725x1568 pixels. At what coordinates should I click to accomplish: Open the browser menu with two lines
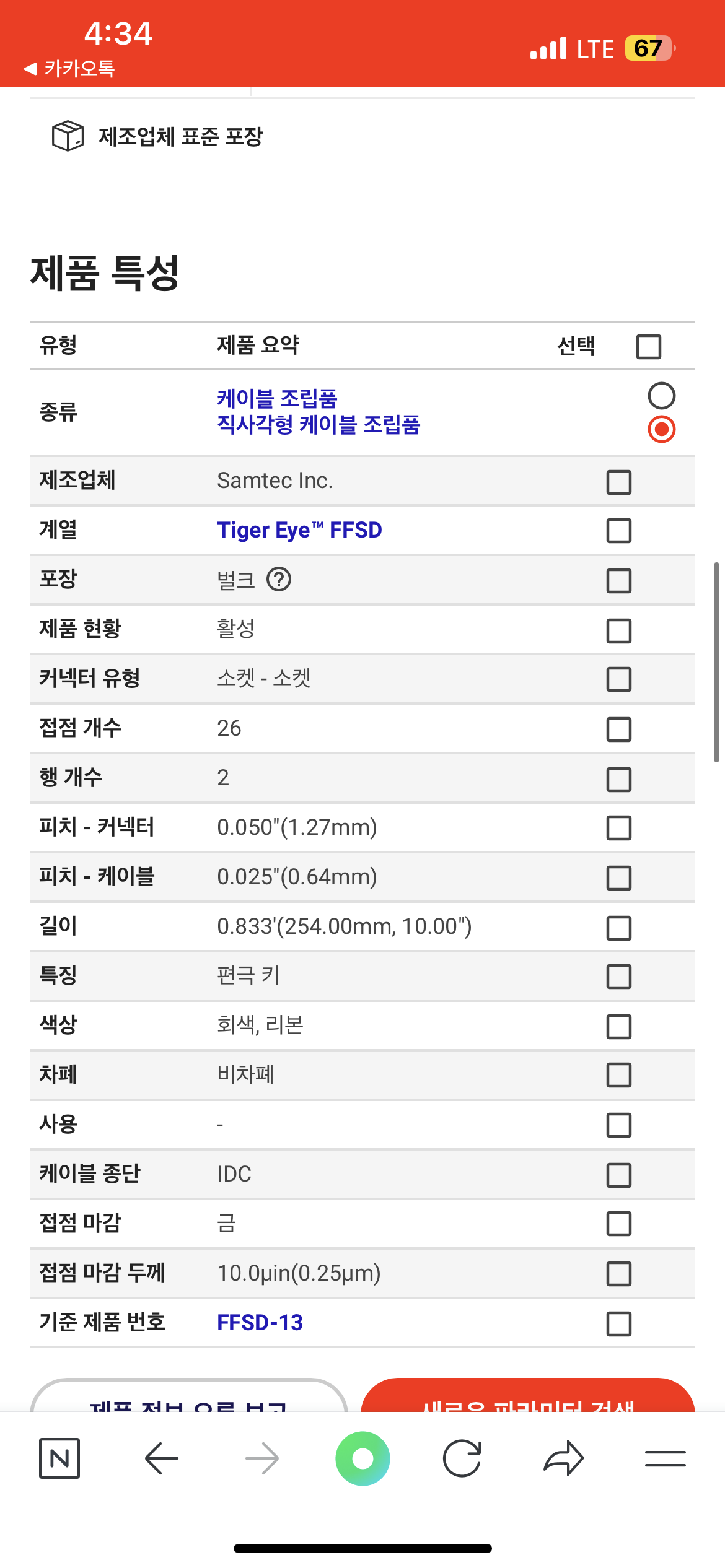tap(665, 1458)
